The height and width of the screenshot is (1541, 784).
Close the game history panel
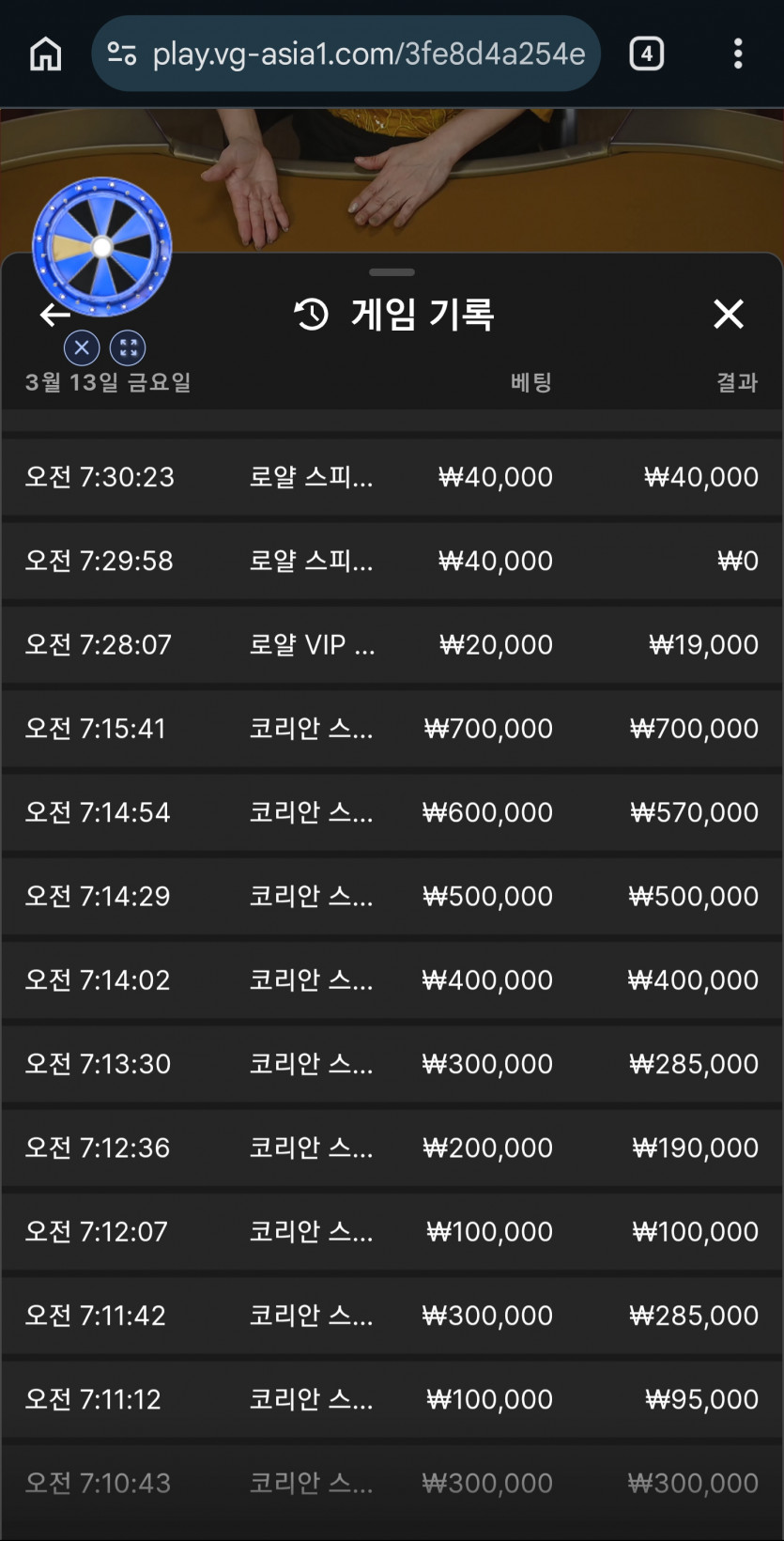click(729, 314)
